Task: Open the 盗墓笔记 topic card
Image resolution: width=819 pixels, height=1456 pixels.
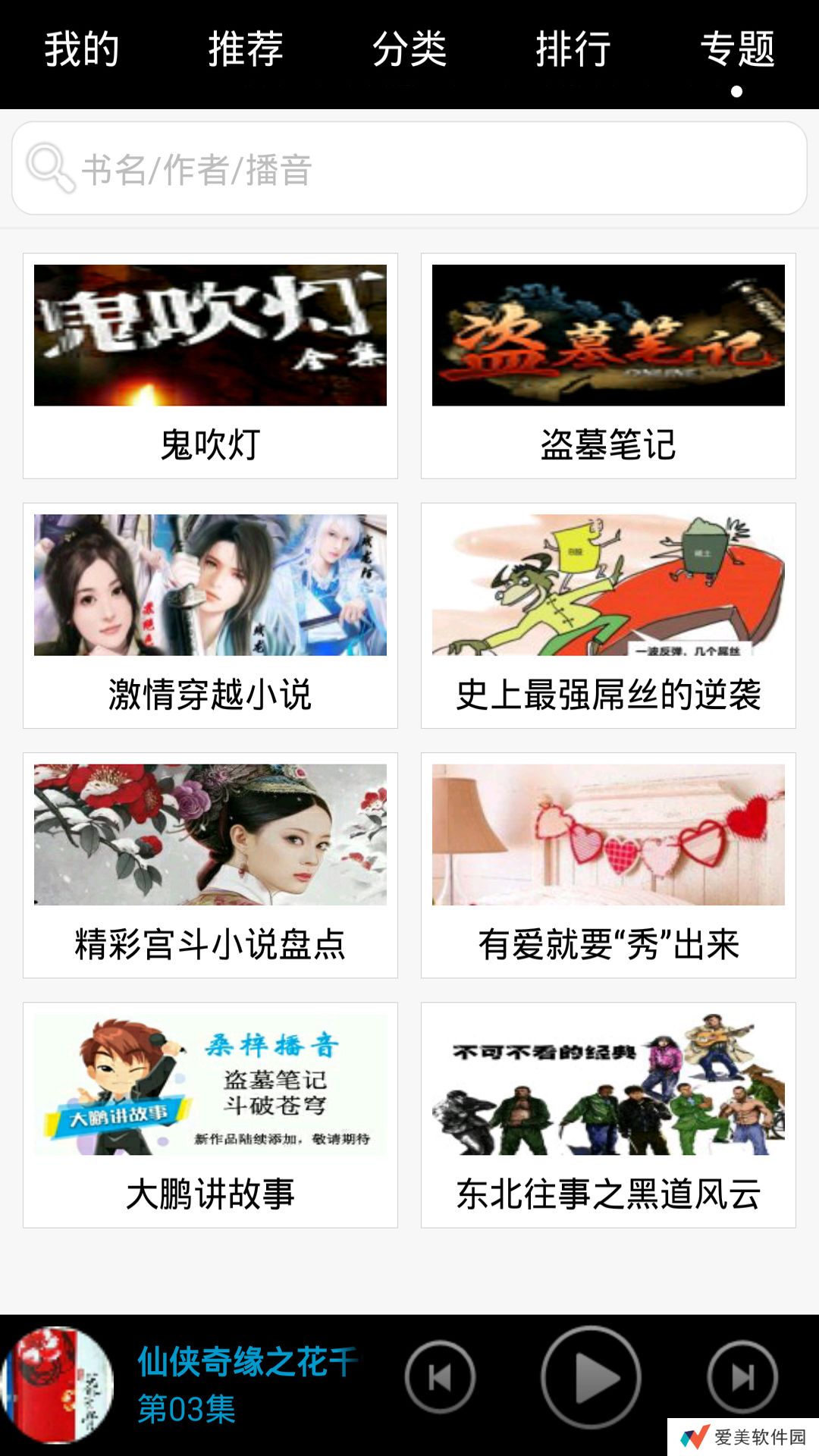Action: pyautogui.click(x=608, y=366)
